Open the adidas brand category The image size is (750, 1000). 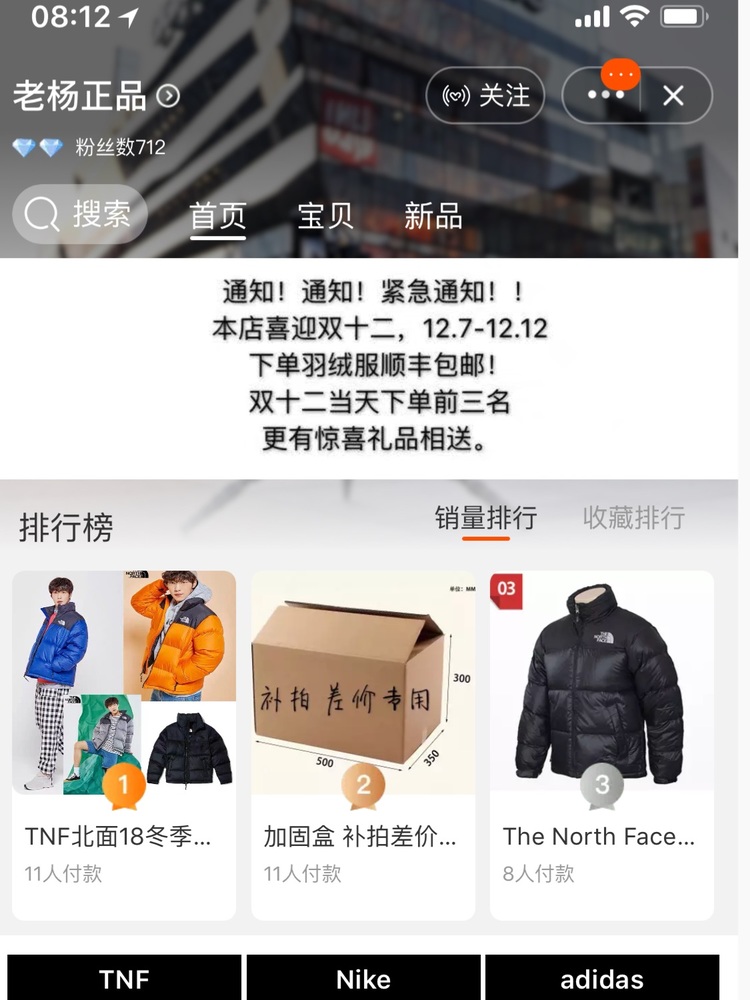602,979
